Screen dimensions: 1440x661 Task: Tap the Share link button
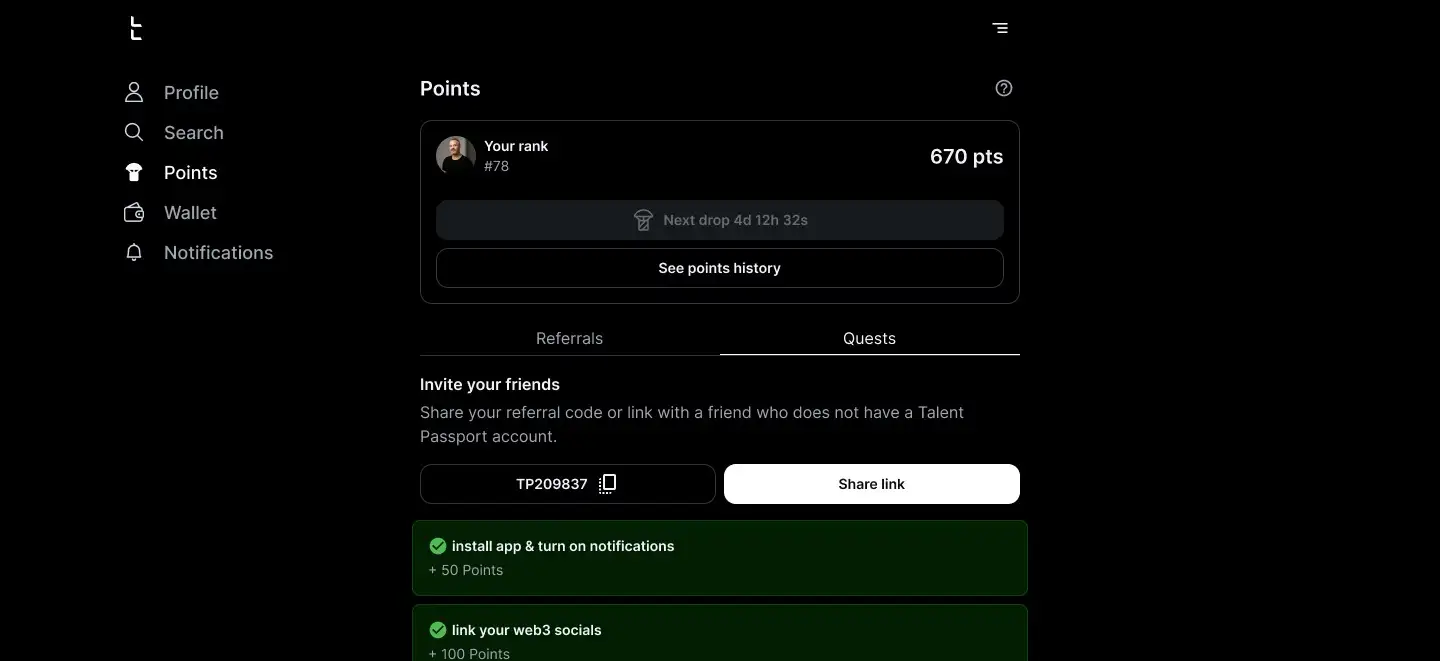(x=871, y=484)
